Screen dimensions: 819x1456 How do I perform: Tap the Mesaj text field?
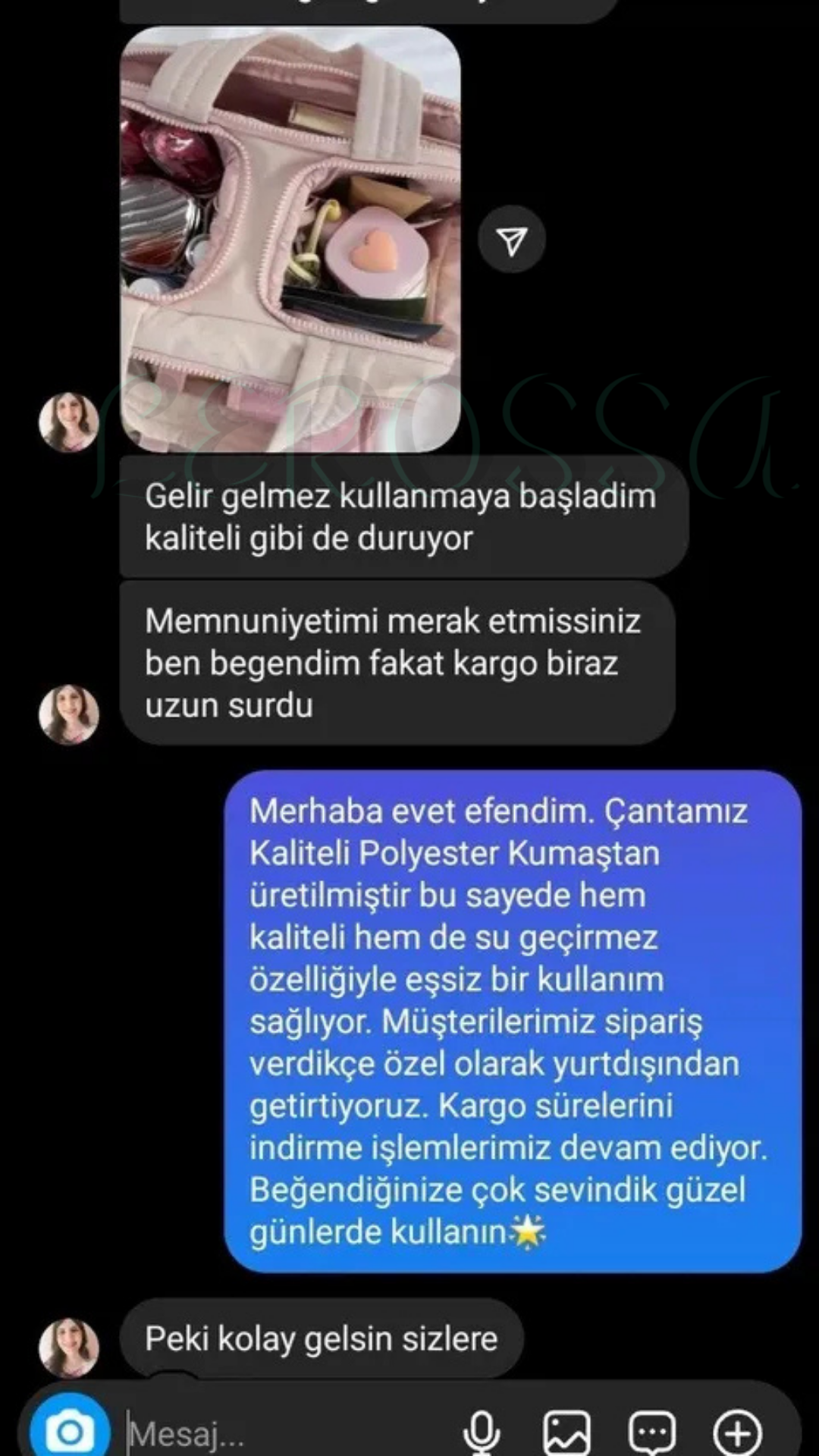[x=288, y=1433]
